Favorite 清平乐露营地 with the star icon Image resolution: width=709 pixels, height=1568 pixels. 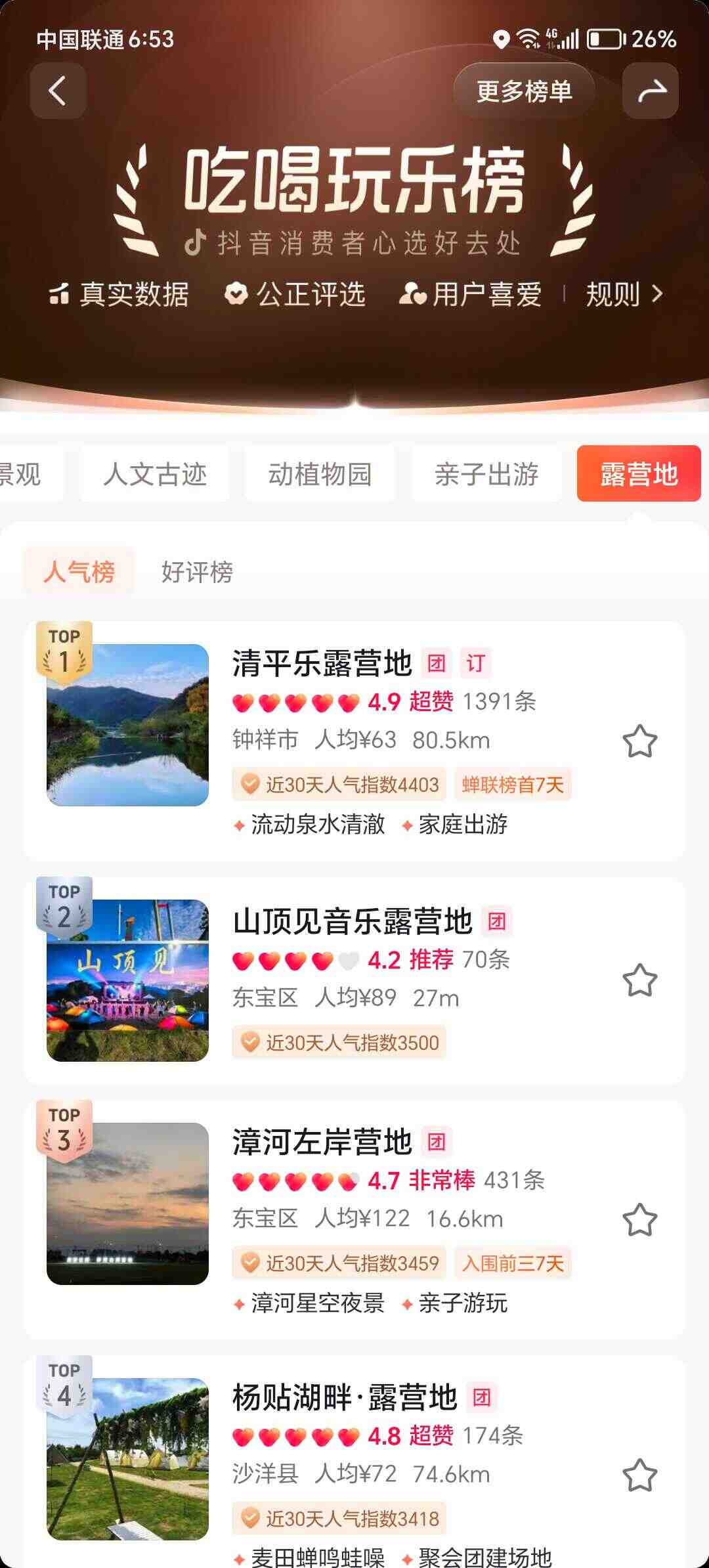pos(639,741)
